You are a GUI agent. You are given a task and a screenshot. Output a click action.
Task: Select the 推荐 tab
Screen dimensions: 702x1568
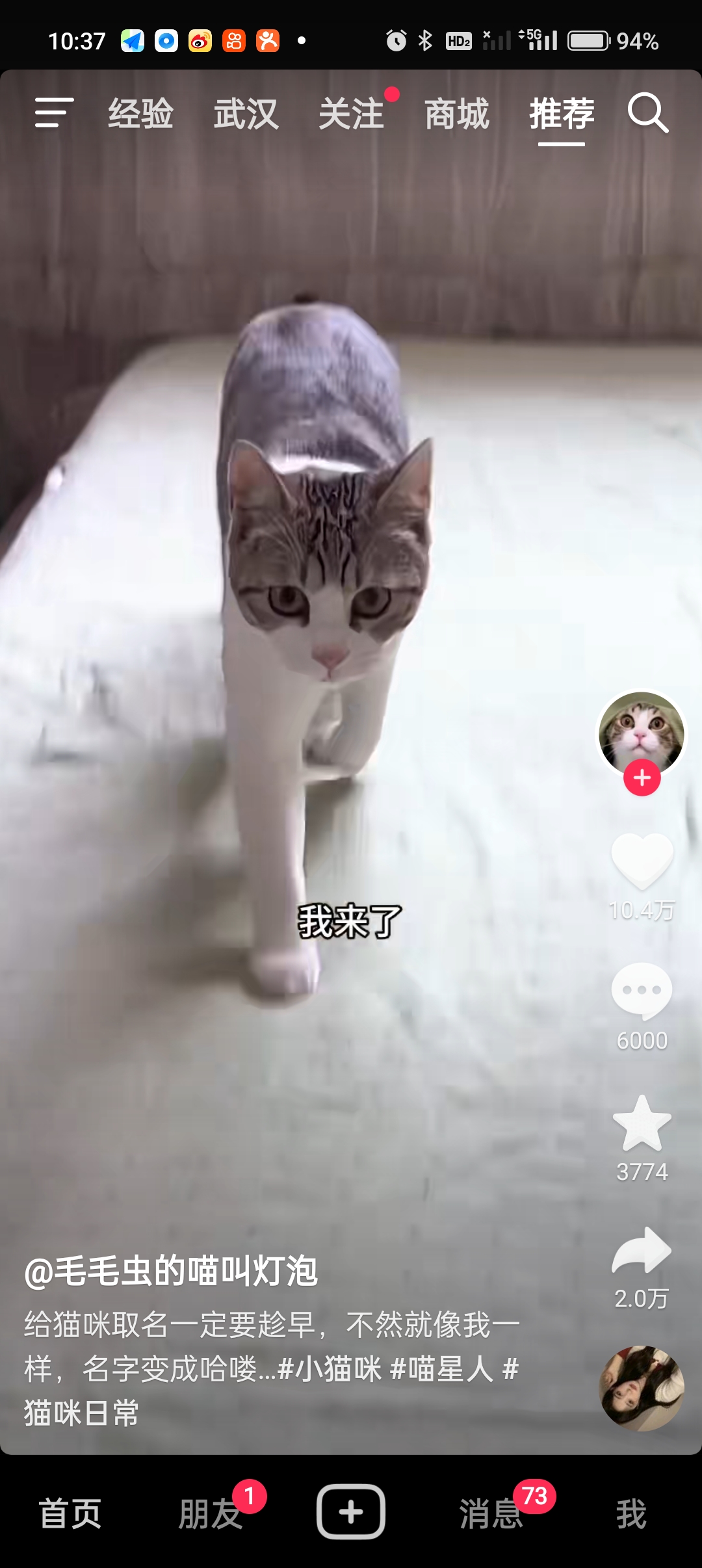(x=562, y=114)
